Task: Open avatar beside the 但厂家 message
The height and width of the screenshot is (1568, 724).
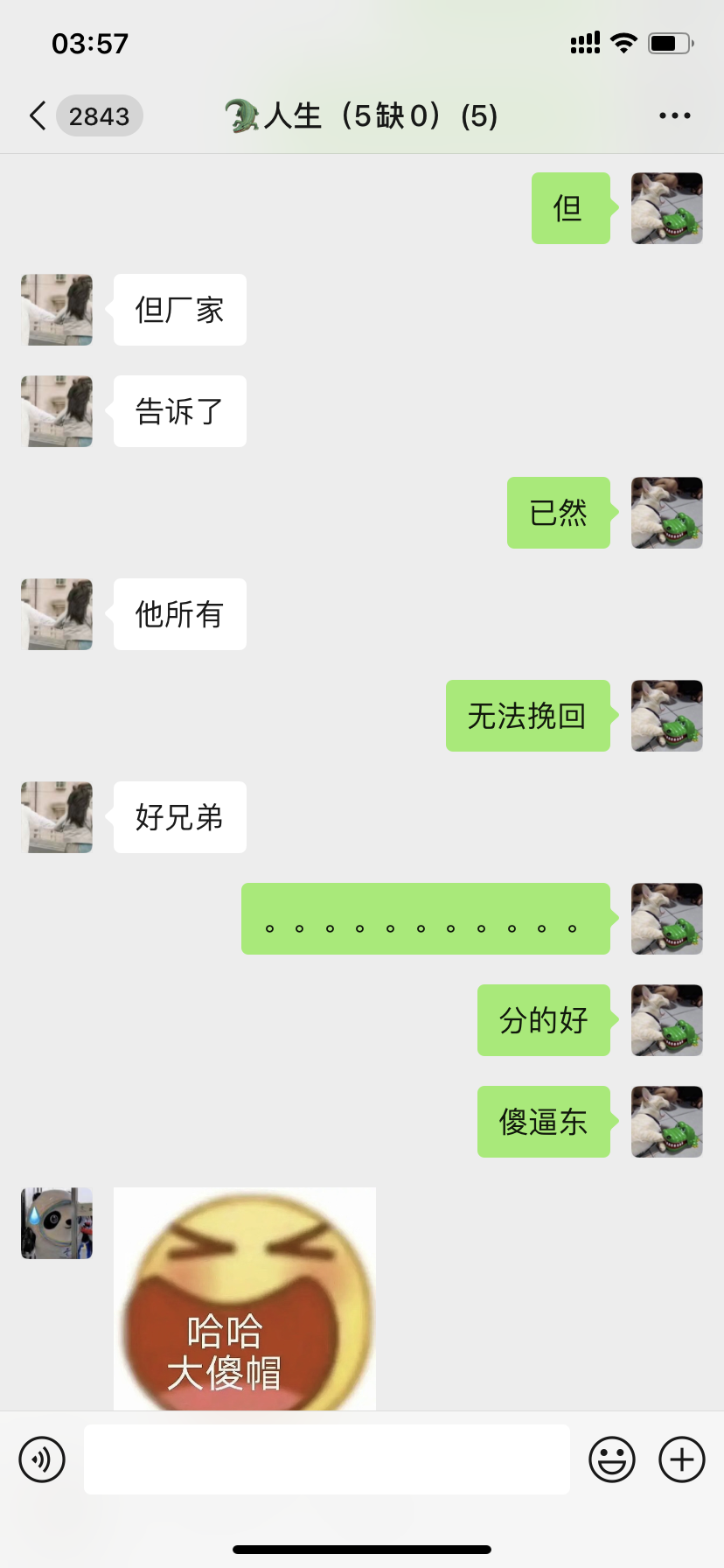Action: coord(57,310)
